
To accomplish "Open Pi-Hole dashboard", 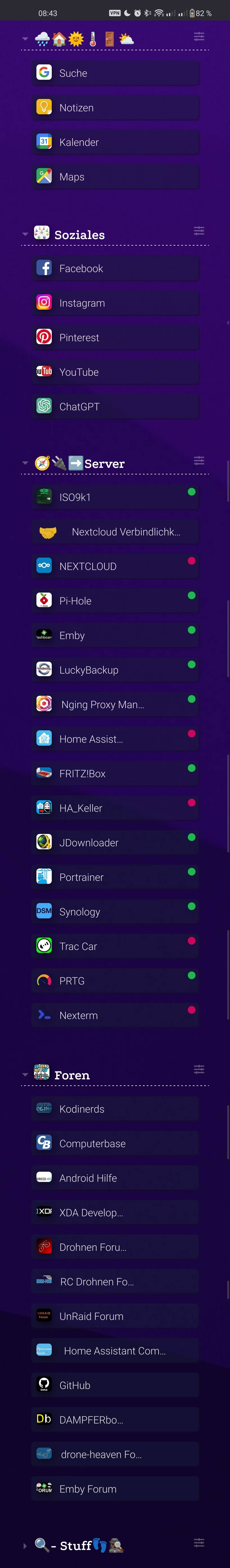I will [115, 601].
